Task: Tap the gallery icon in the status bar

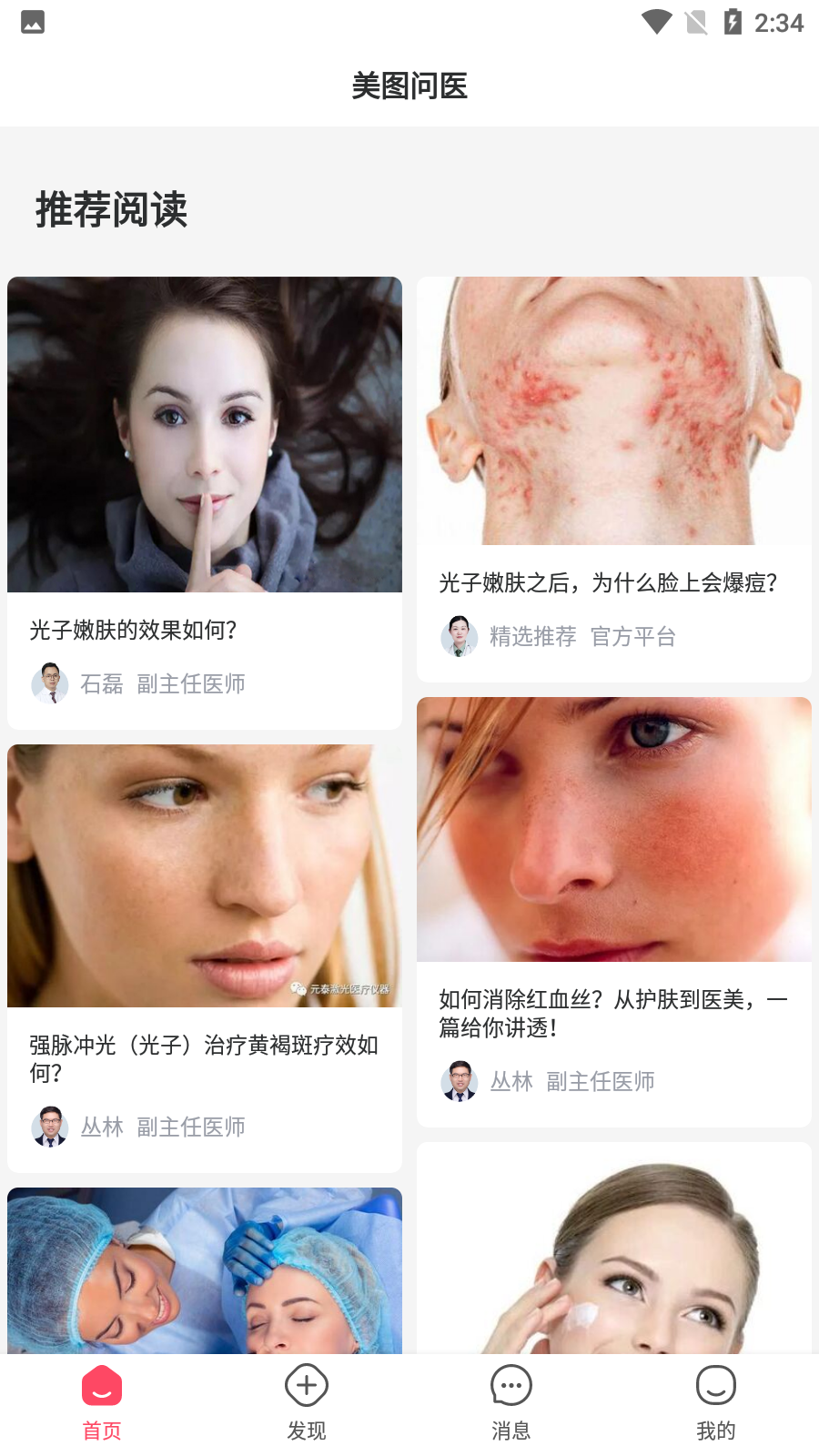Action: (33, 22)
